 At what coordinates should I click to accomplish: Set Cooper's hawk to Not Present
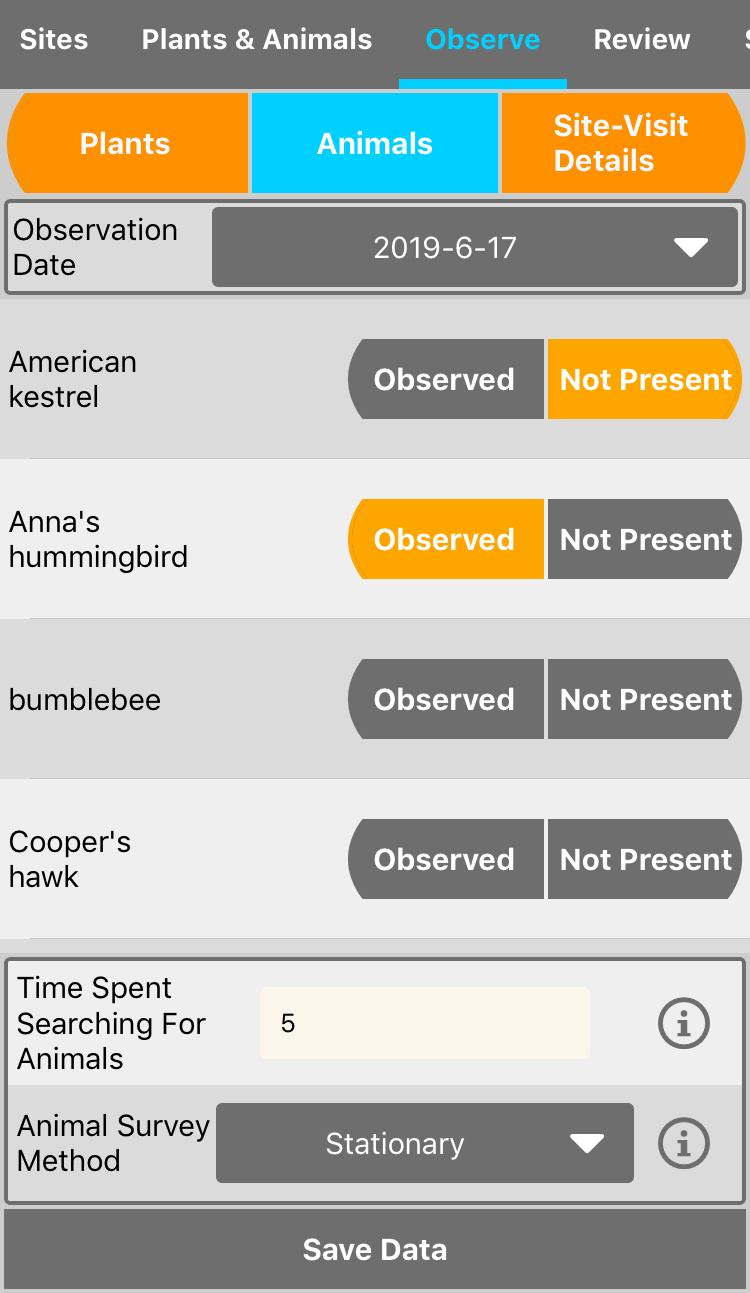(645, 859)
